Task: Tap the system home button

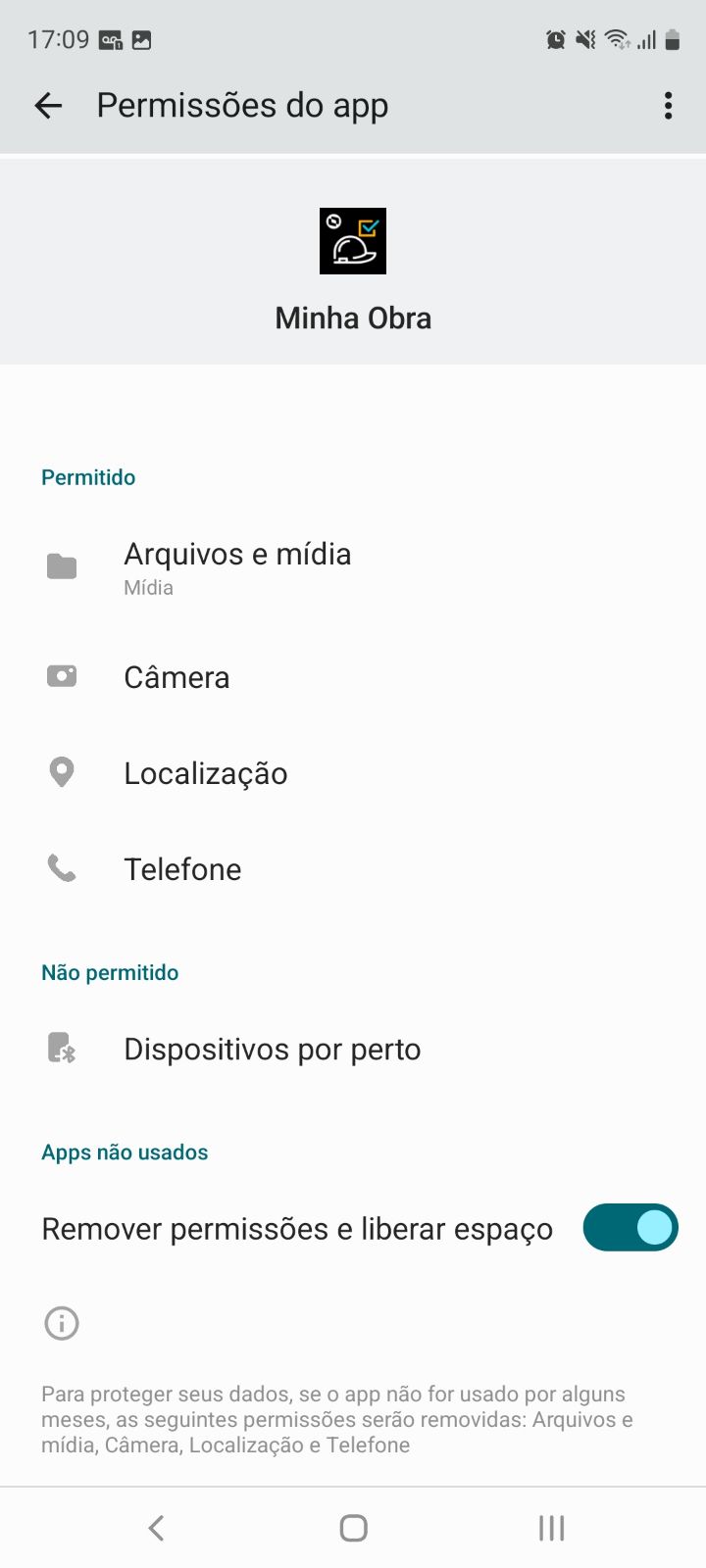Action: [353, 1528]
